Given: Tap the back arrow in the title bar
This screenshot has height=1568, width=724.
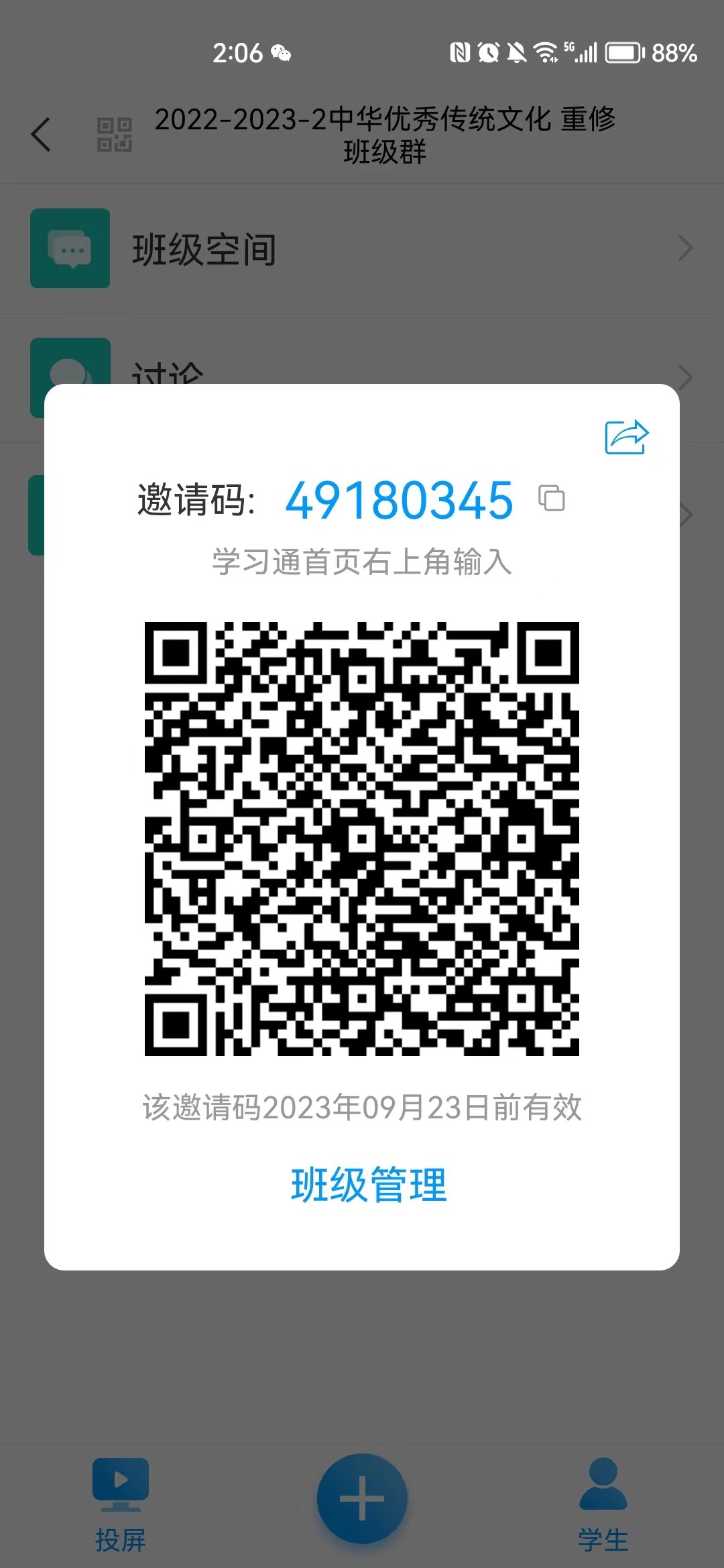Looking at the screenshot, I should [x=42, y=134].
